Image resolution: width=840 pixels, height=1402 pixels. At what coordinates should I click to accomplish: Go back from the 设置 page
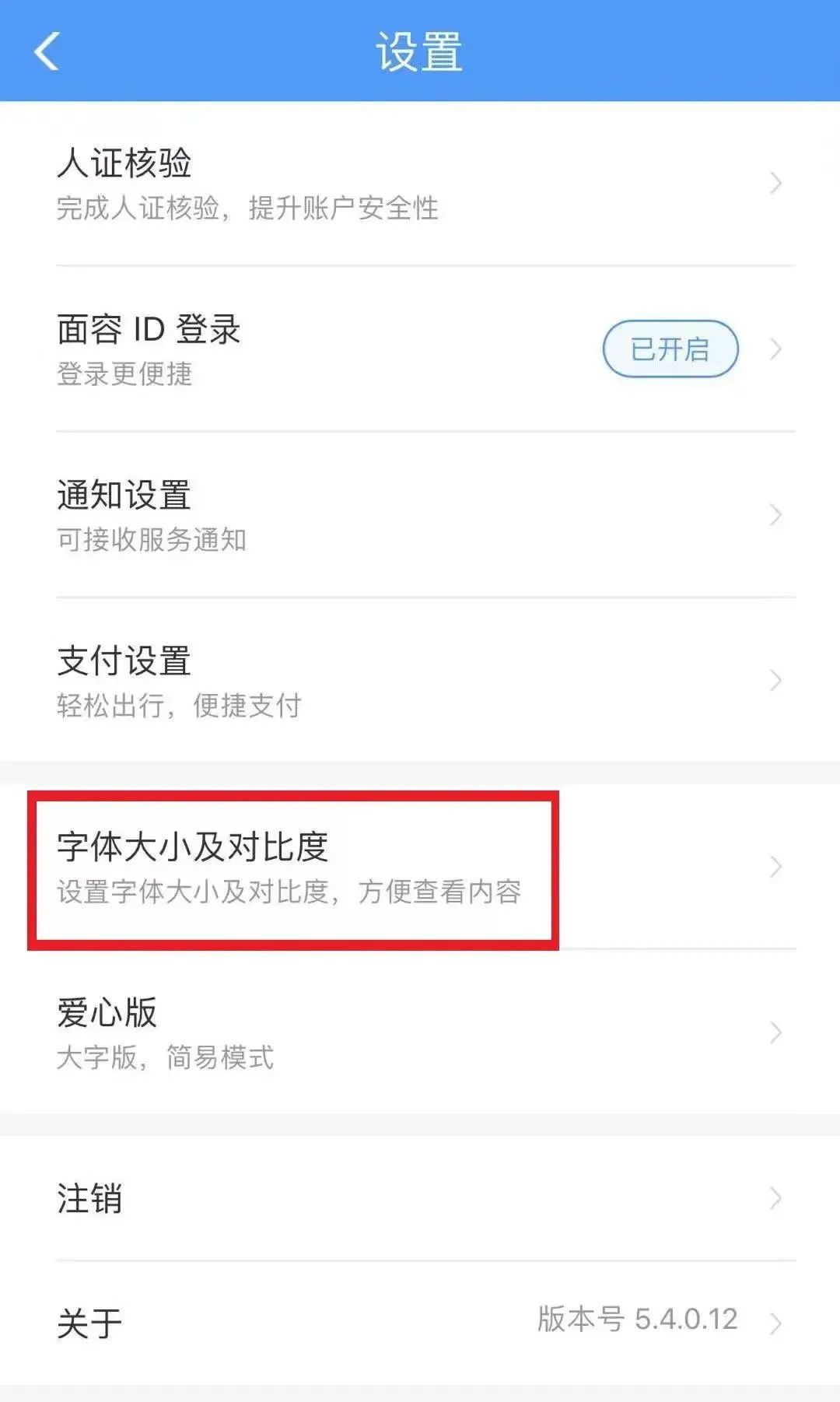pyautogui.click(x=47, y=51)
